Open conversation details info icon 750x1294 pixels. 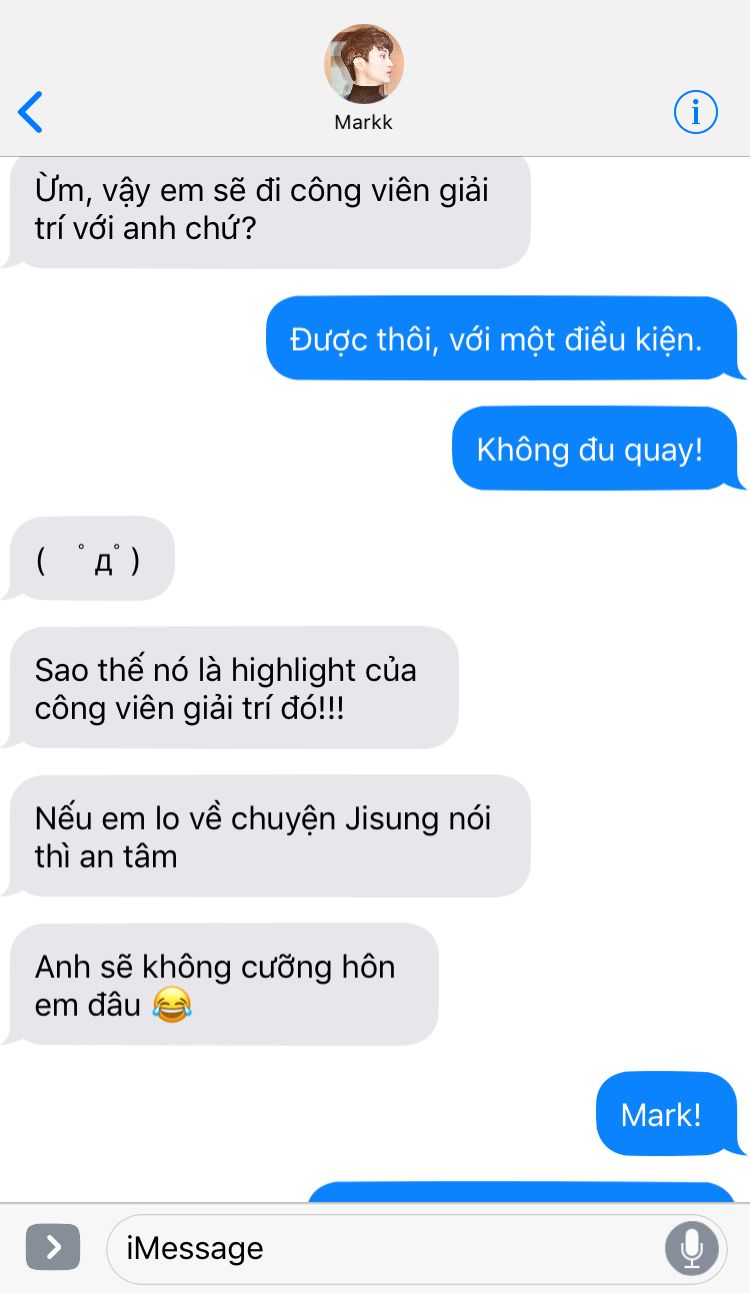(x=695, y=111)
